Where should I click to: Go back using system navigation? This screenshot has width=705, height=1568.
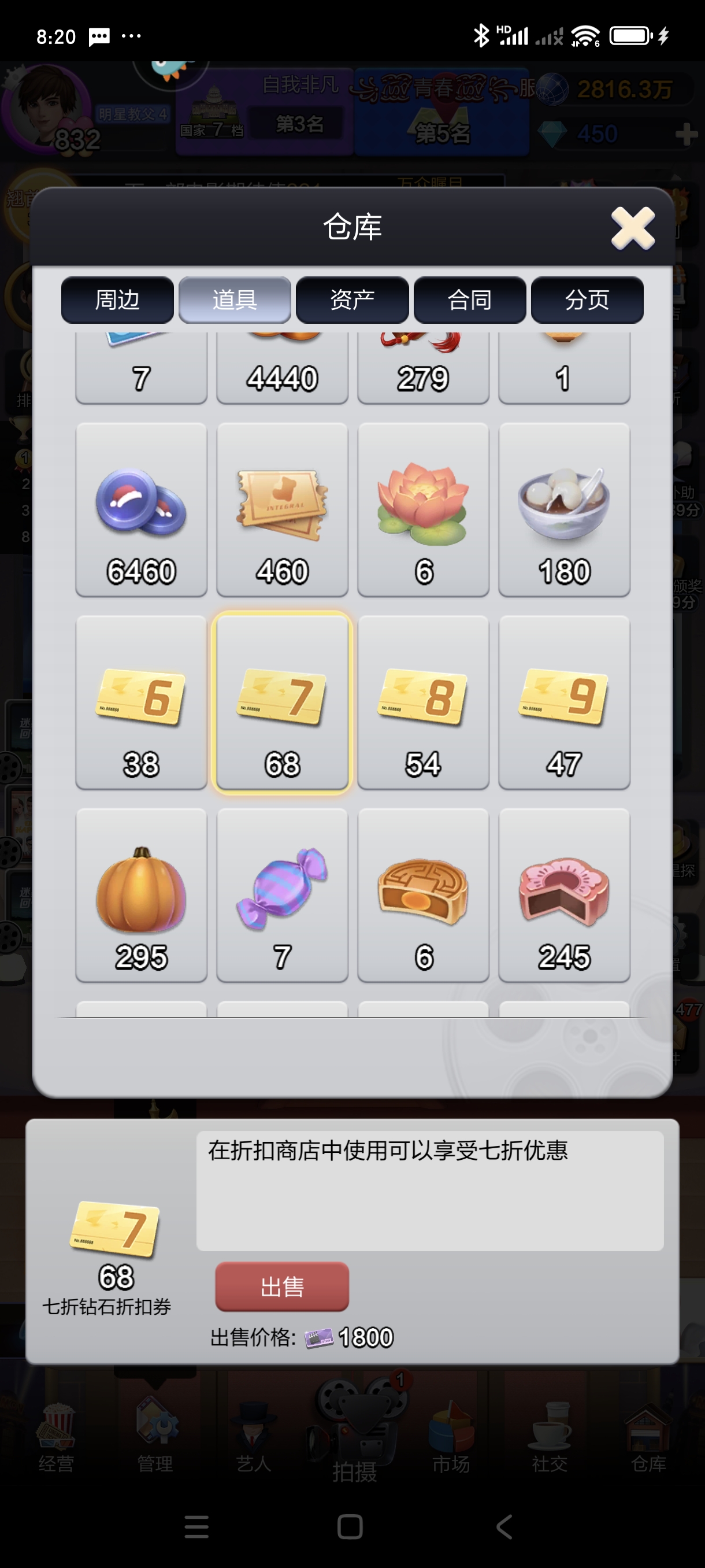tap(504, 1527)
